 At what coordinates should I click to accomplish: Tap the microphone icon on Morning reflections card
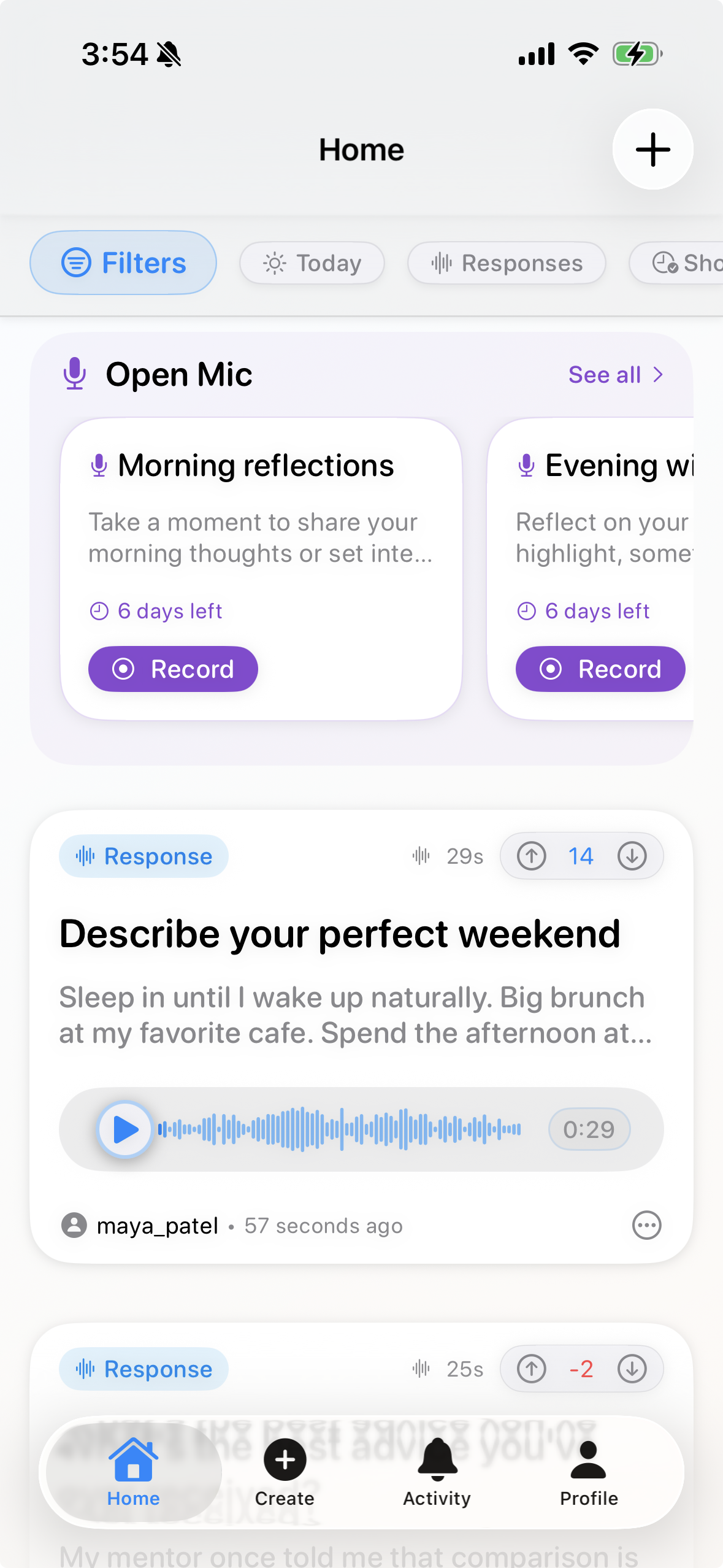(x=98, y=465)
